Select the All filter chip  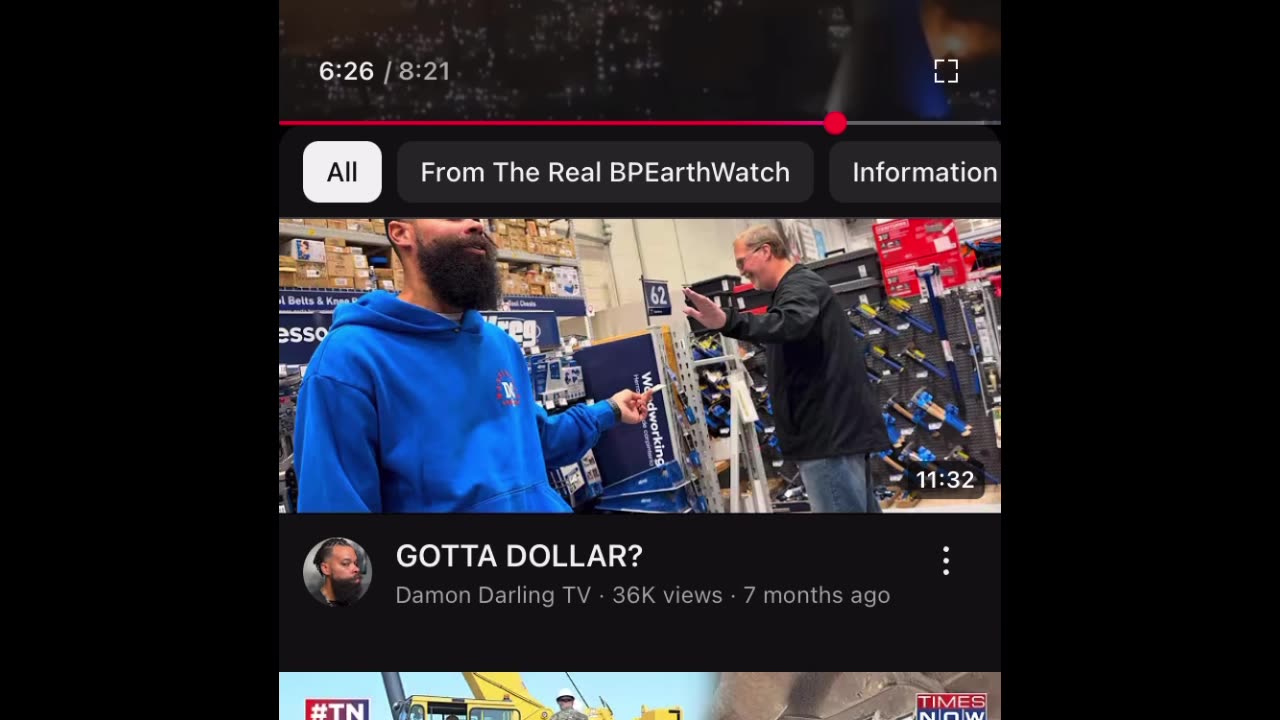[x=342, y=172]
